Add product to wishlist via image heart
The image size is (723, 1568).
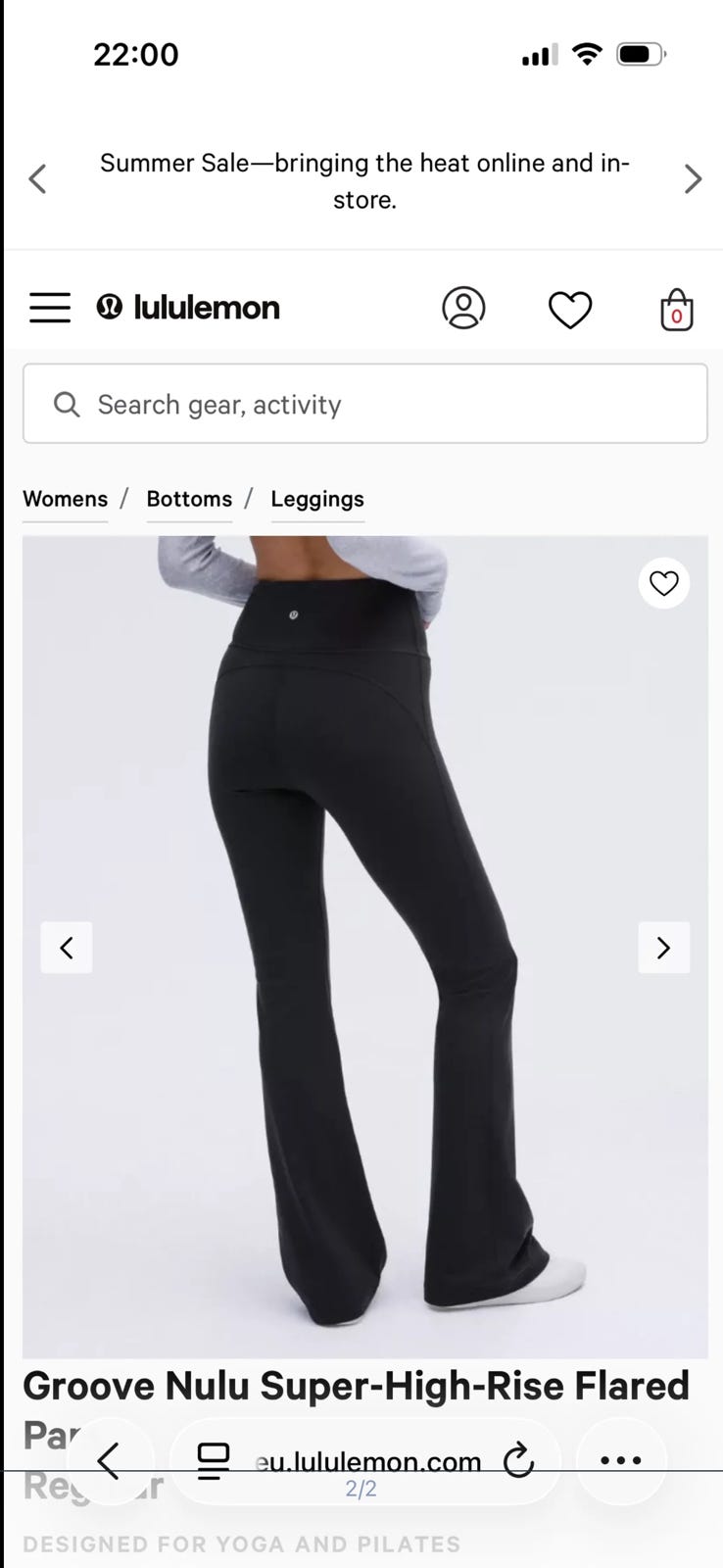(664, 583)
